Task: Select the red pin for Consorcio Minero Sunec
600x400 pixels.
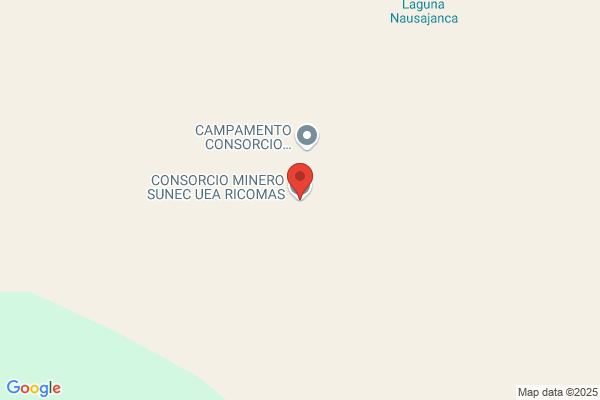Action: (x=300, y=181)
